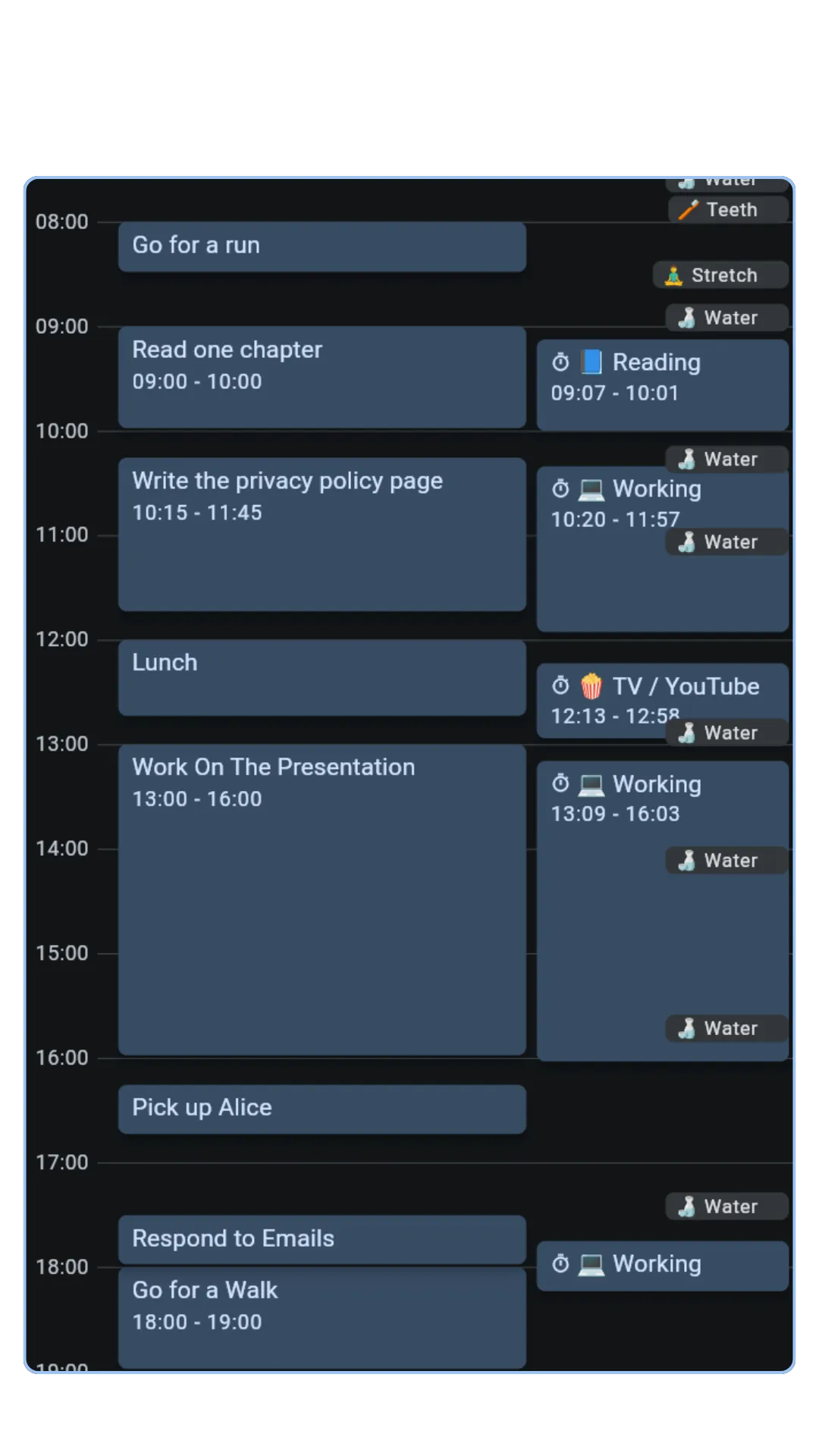Click the book emoji in the Reading entry

click(593, 362)
